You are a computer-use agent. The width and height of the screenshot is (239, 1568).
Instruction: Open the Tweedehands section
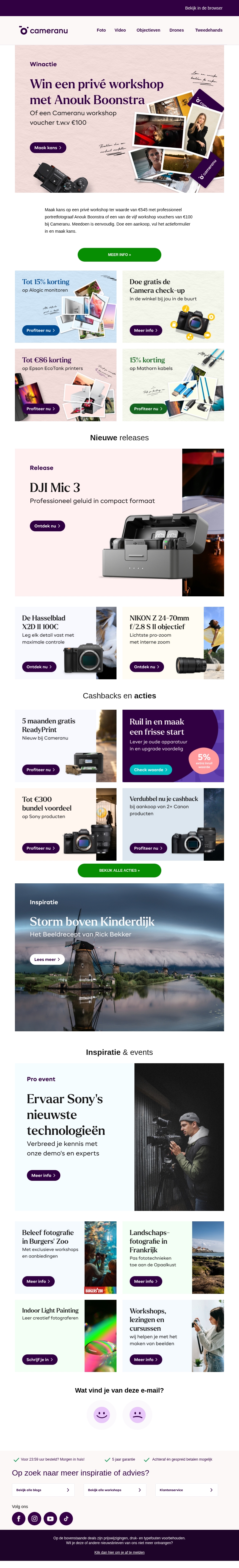point(209,30)
